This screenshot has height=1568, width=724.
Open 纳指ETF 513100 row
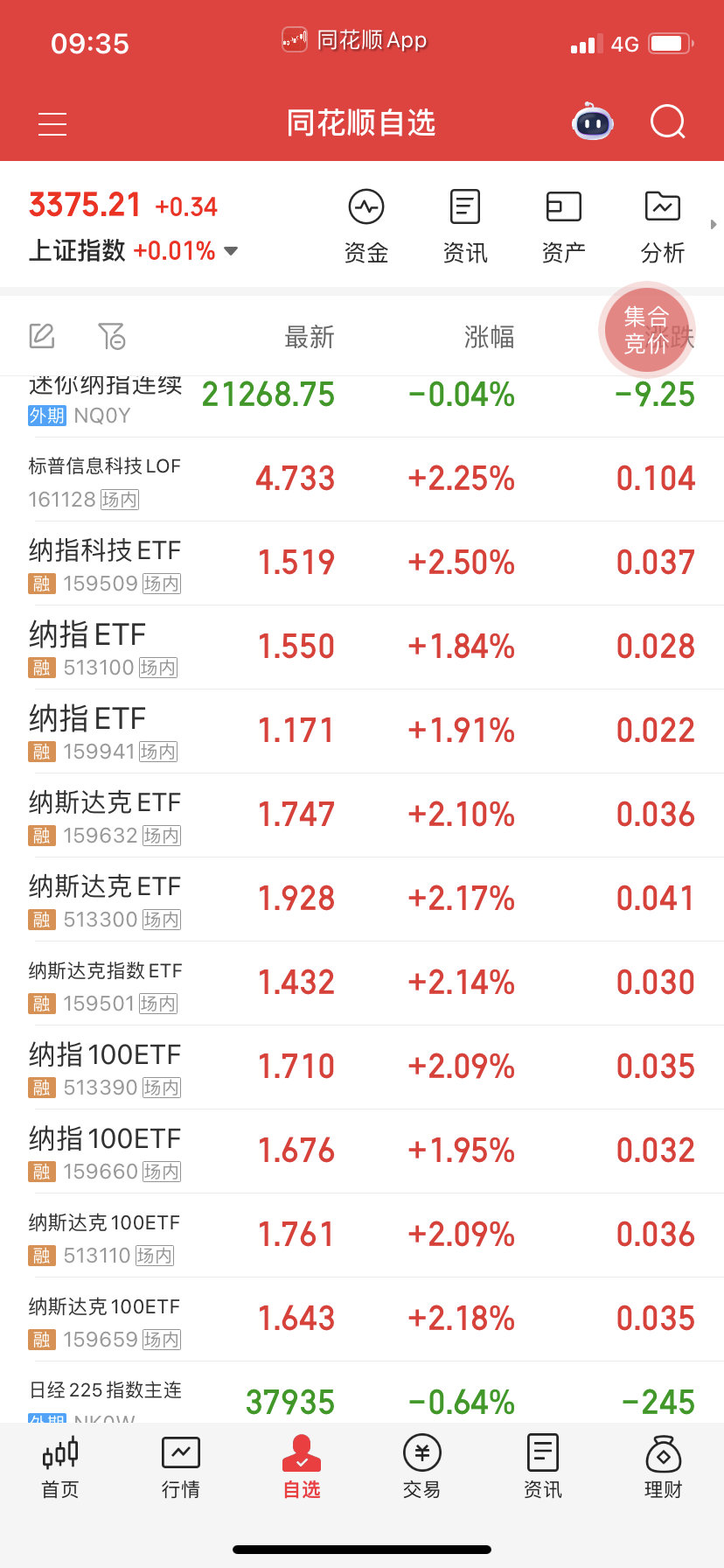coord(362,647)
